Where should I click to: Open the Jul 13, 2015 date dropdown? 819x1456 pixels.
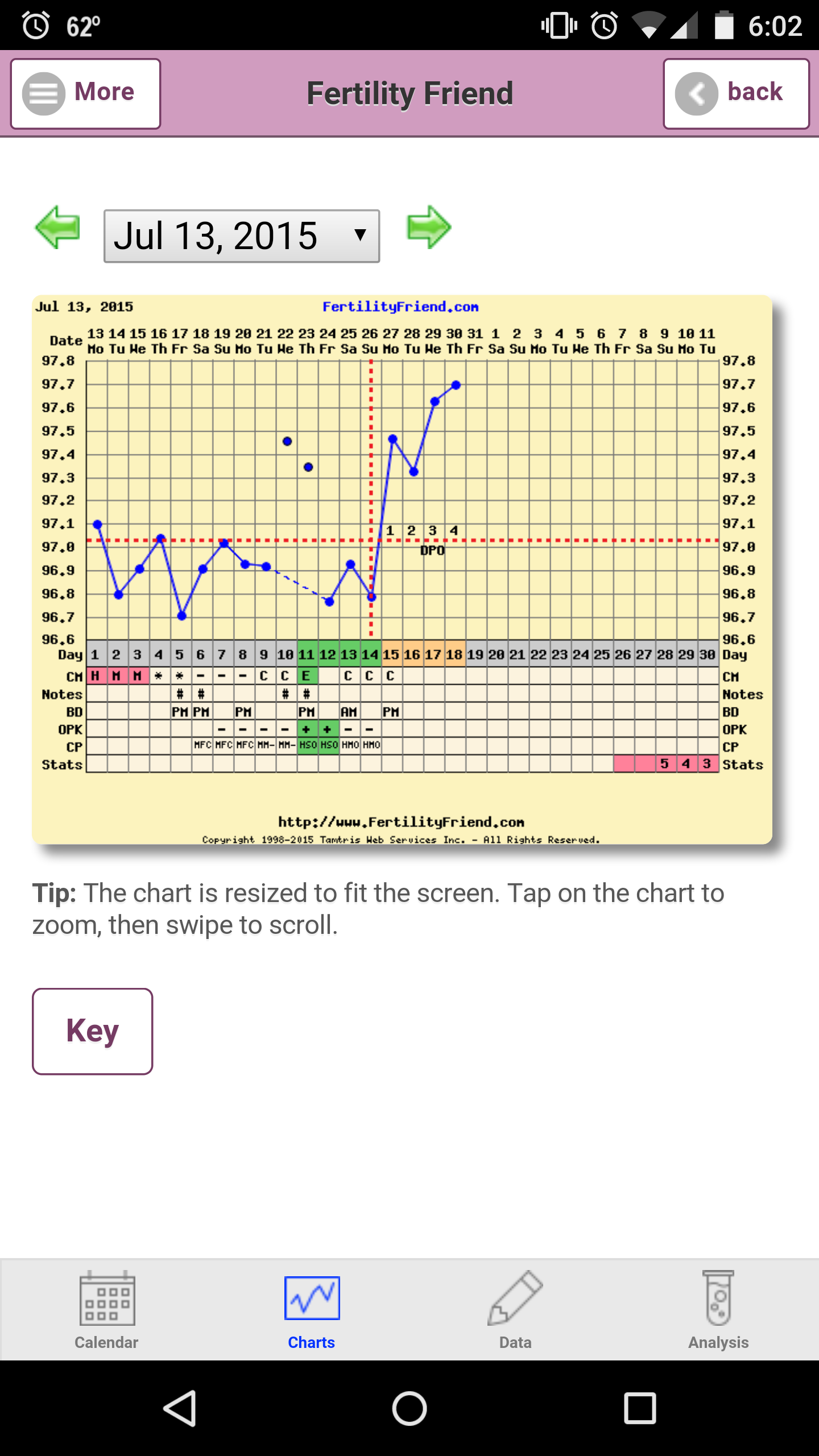pos(242,236)
